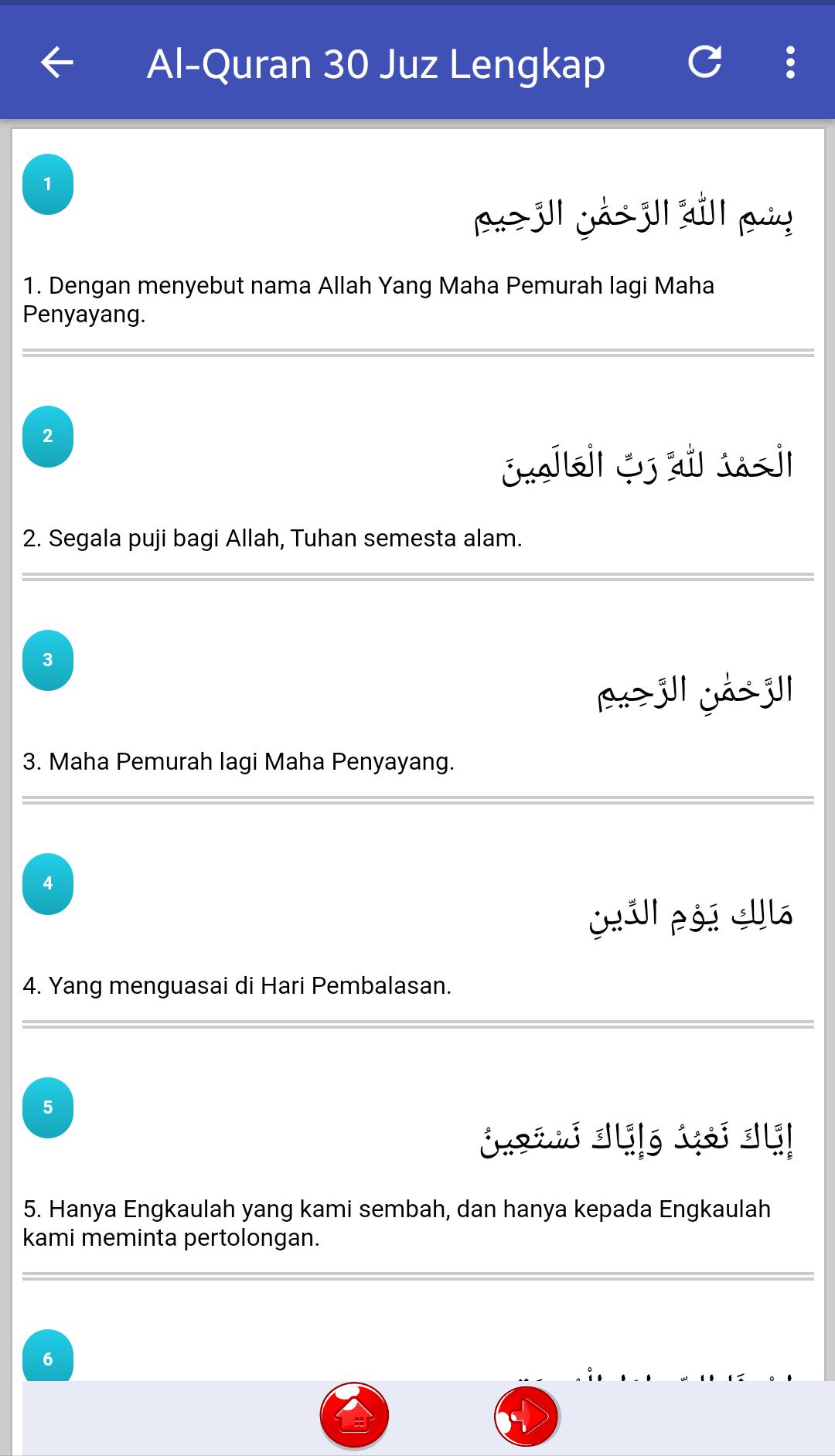Select verse number badge 2
Screen dimensions: 835x1456
[x=48, y=437]
